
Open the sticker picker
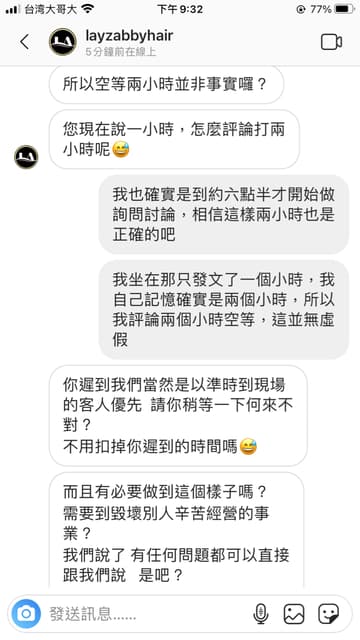point(329,613)
